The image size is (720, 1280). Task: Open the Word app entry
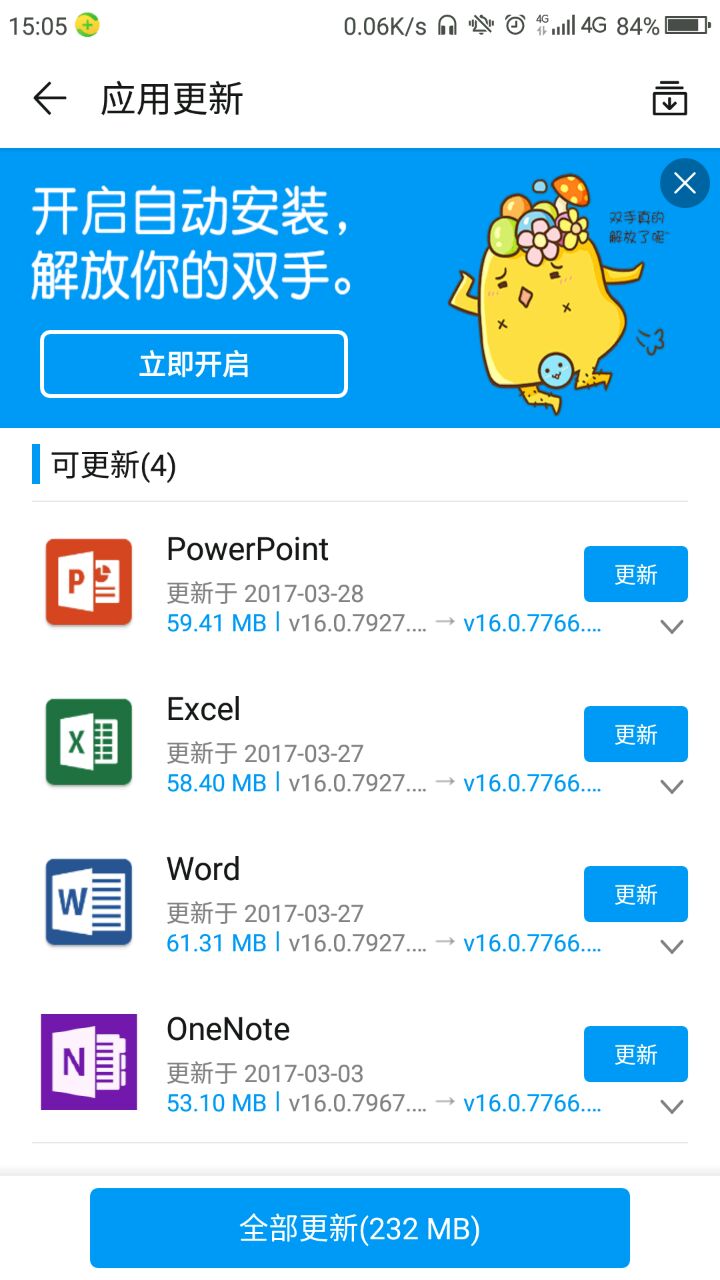(204, 869)
